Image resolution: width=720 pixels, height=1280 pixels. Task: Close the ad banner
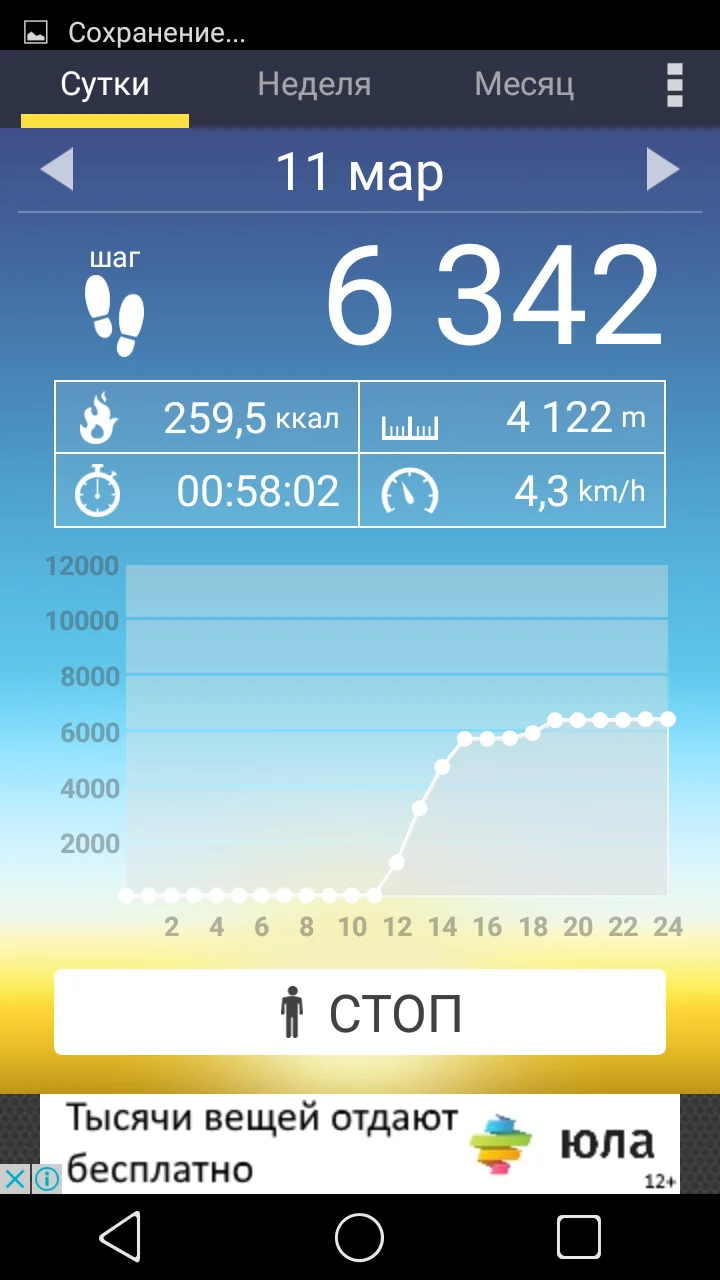[16, 1179]
